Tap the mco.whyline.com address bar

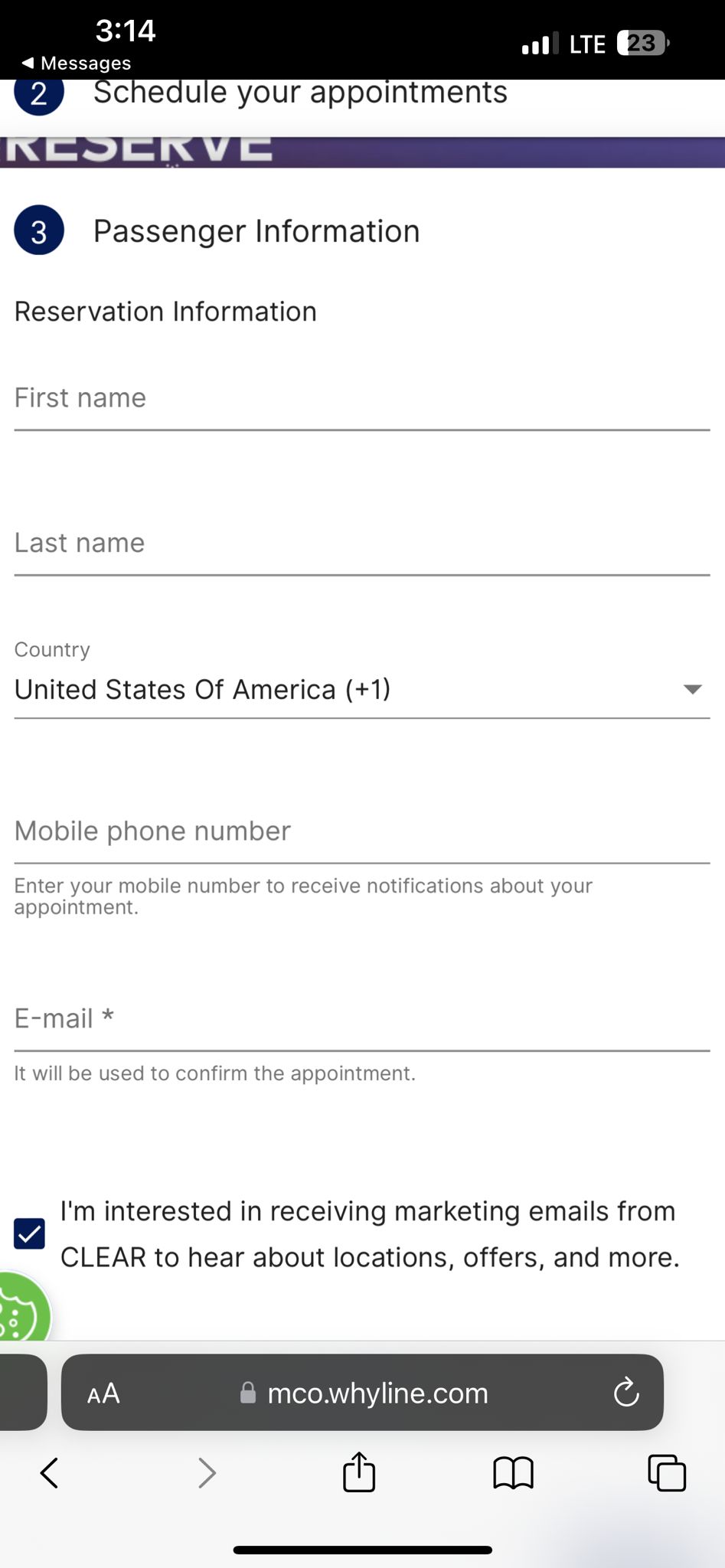[x=377, y=1393]
